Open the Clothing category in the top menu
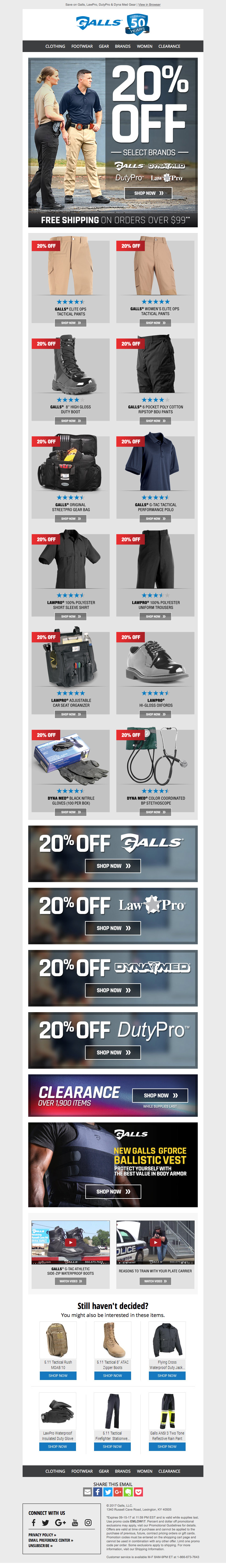 point(55,46)
